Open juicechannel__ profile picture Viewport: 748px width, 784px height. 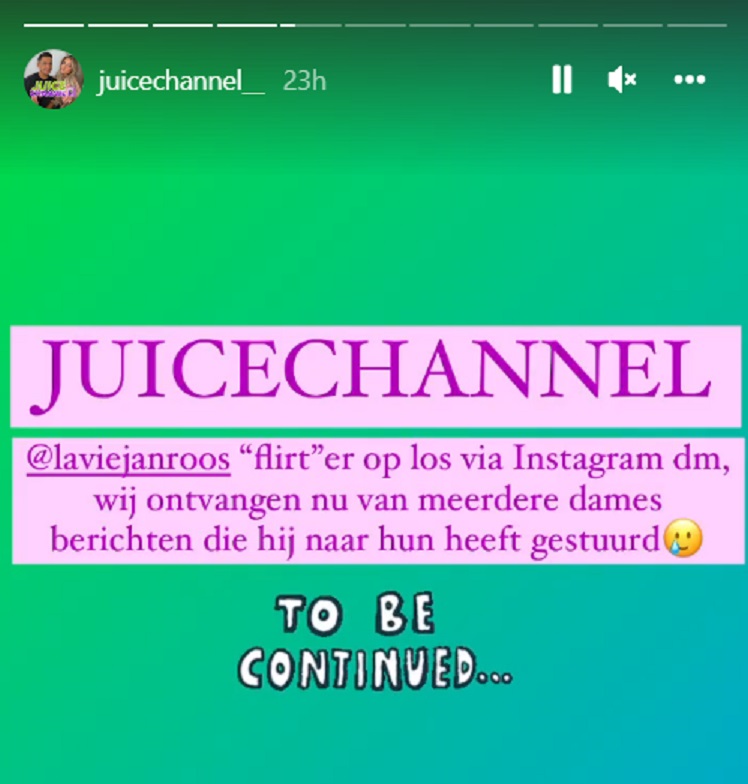53,80
